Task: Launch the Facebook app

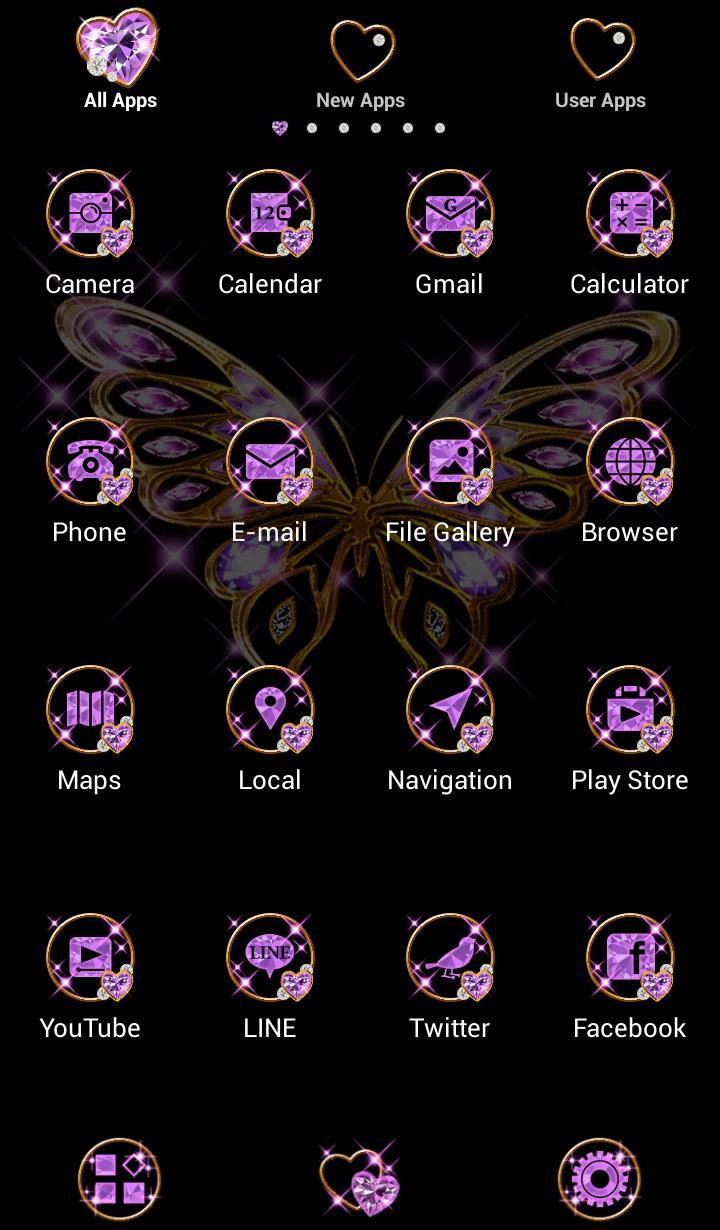Action: click(x=630, y=959)
